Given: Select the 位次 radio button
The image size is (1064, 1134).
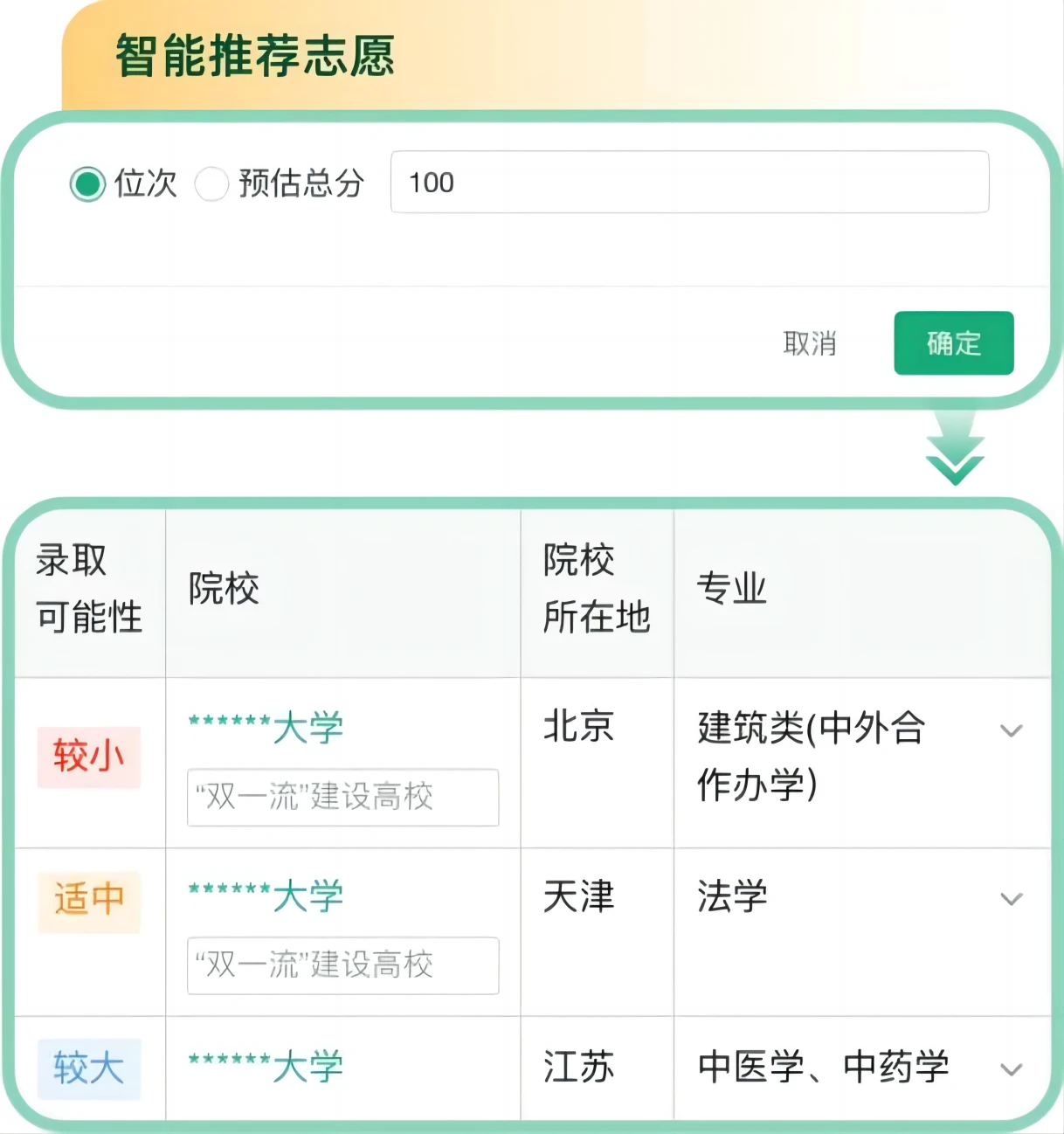Looking at the screenshot, I should tap(87, 183).
